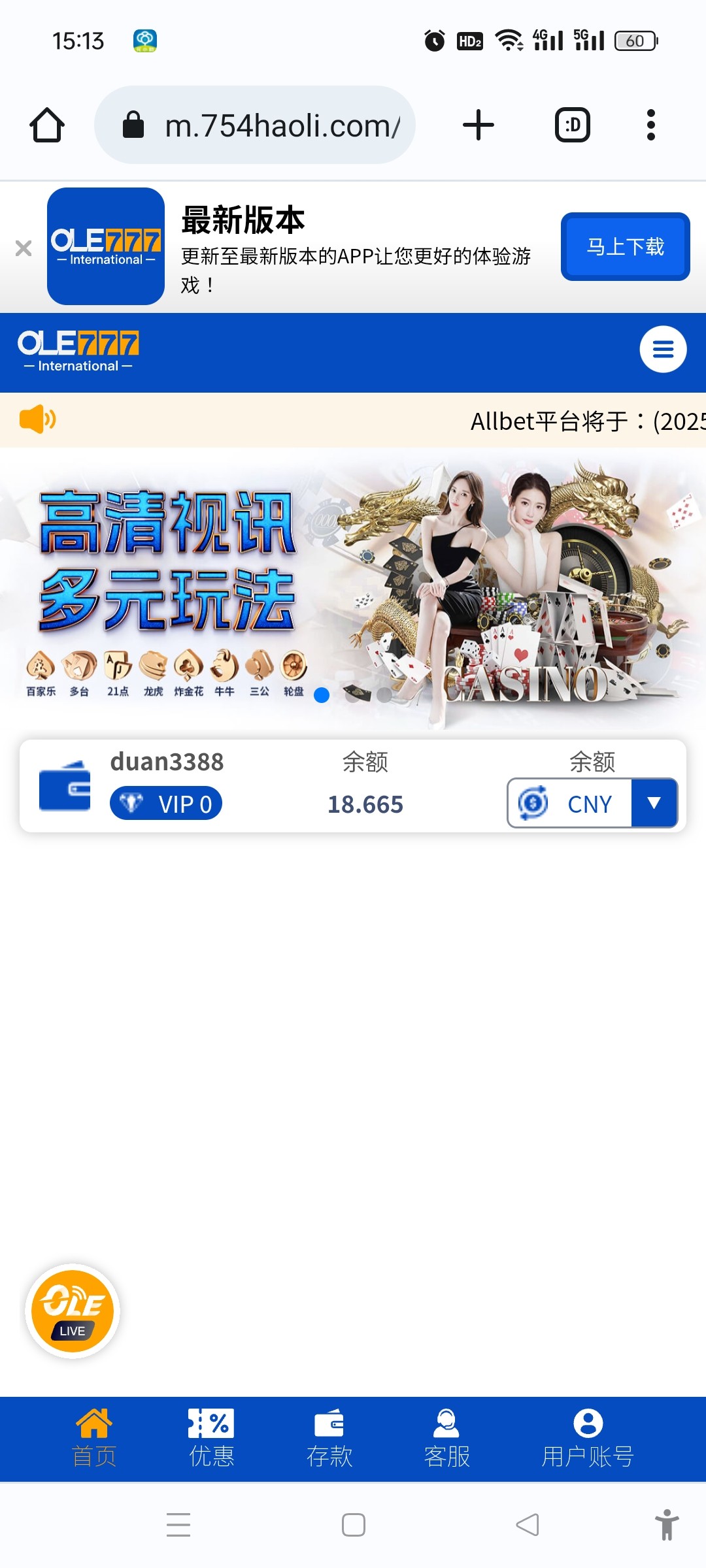The height and width of the screenshot is (1568, 706).
Task: Open the casino promo banner
Action: coord(353,588)
